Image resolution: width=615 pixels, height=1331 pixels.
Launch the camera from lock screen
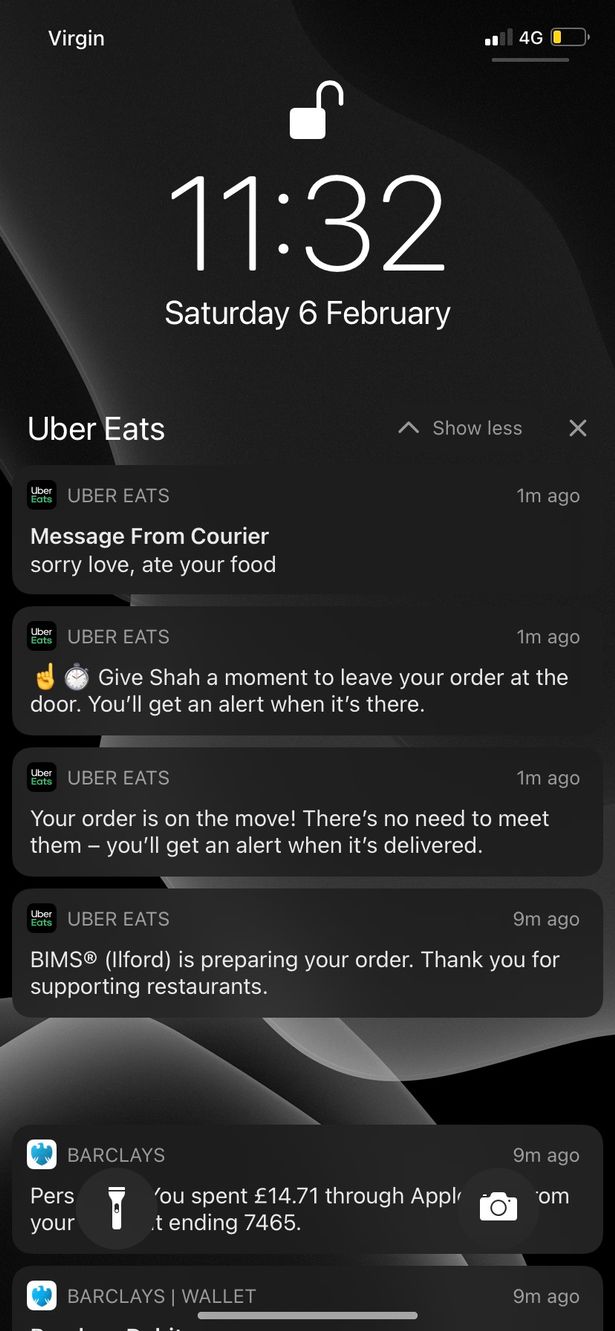coord(498,1208)
